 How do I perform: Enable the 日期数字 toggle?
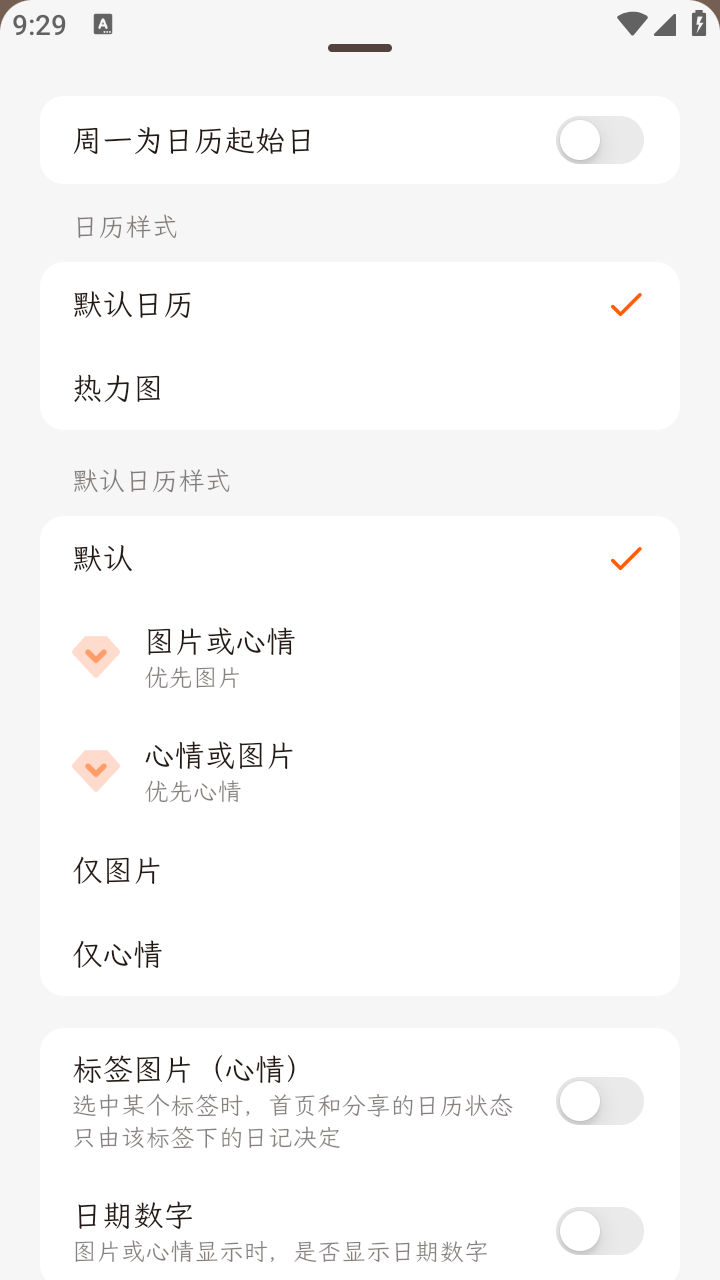[x=599, y=1231]
